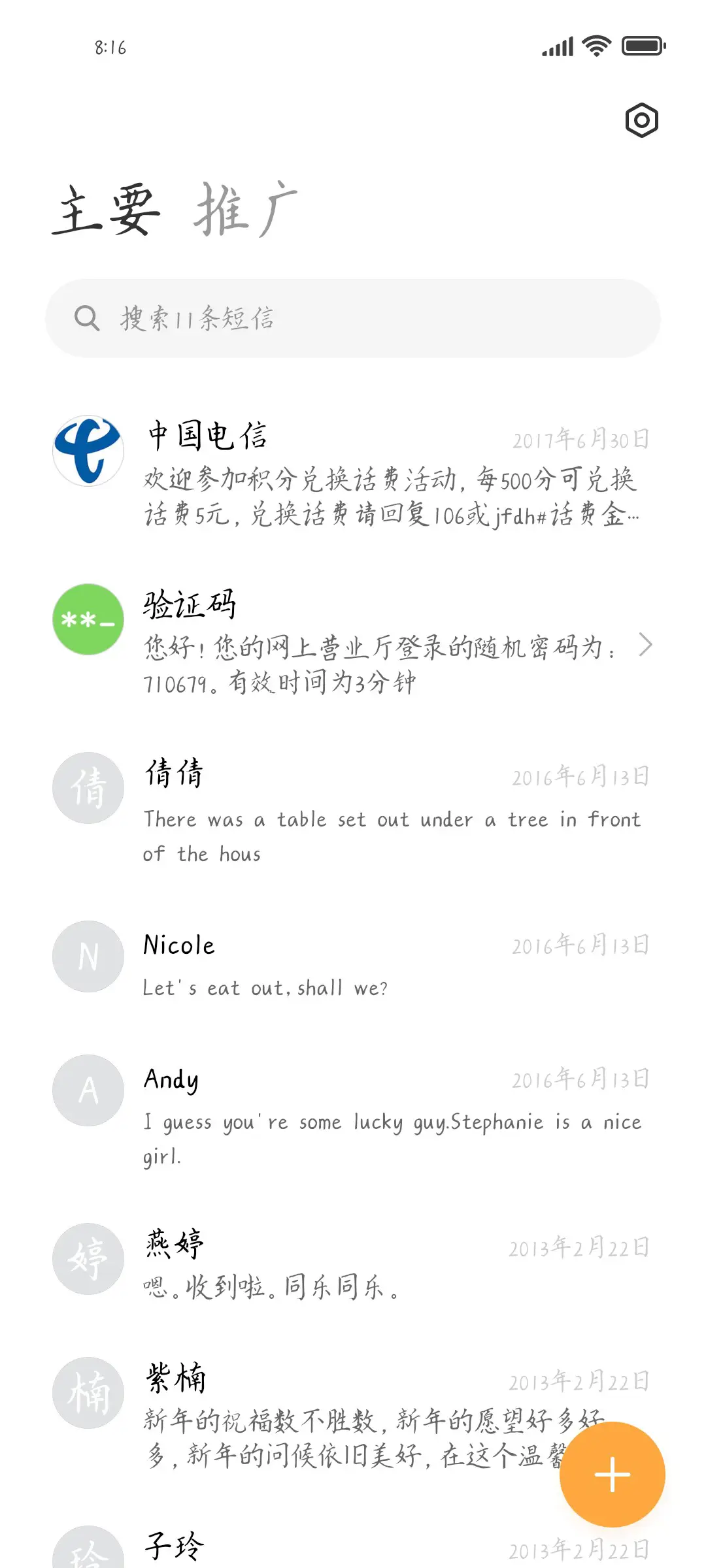Click the search magnifier icon

coord(87,319)
